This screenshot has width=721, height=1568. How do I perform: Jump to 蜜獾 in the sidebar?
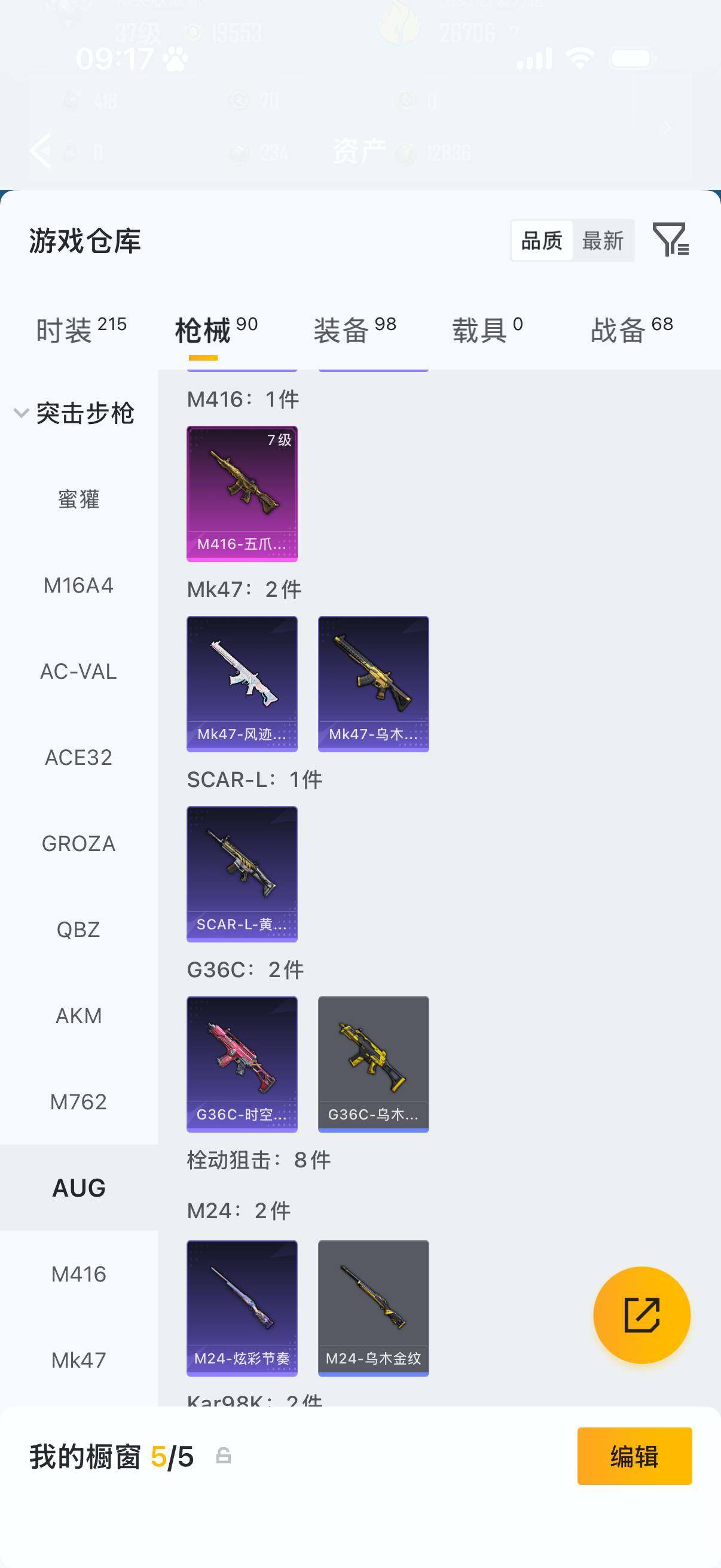(x=78, y=499)
